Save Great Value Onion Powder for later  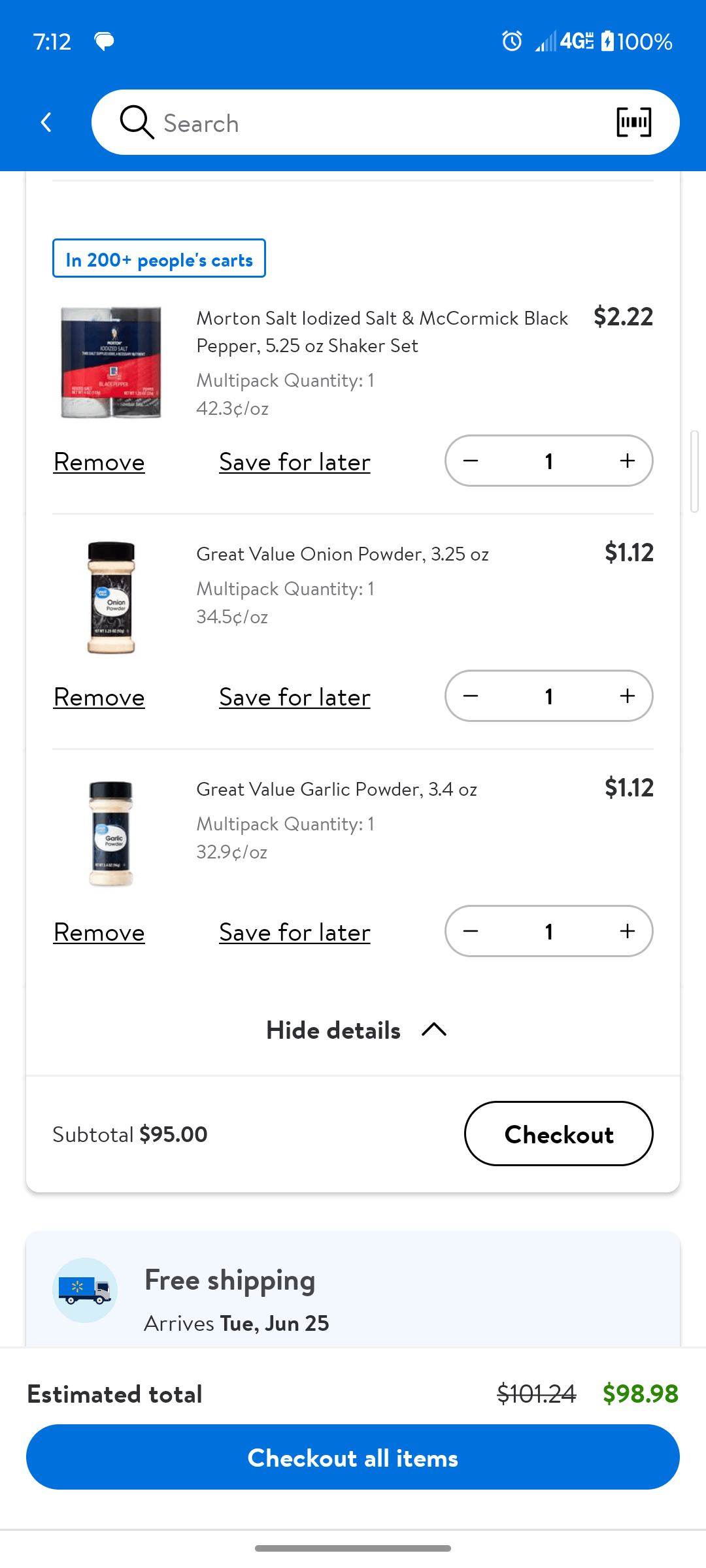pyautogui.click(x=295, y=697)
